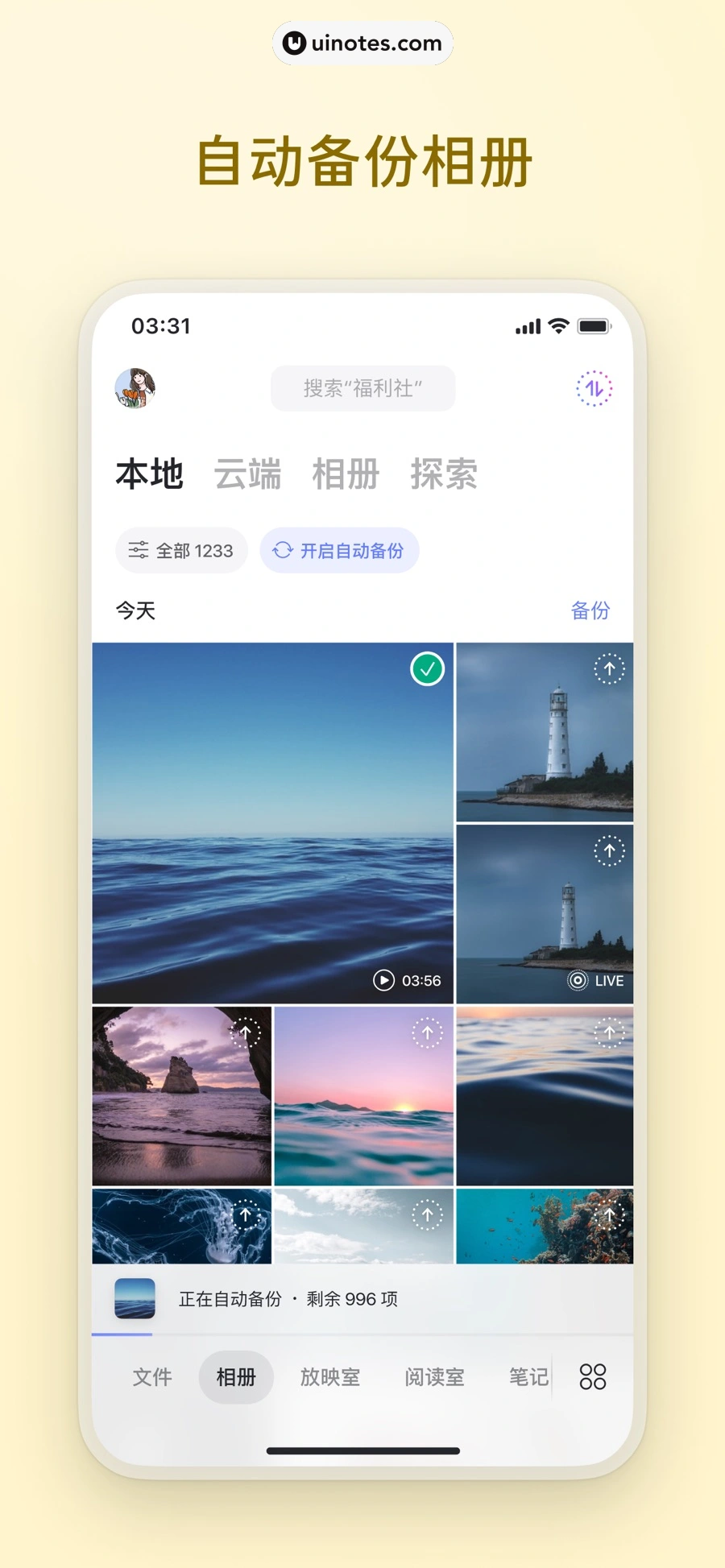The height and width of the screenshot is (1568, 725).
Task: Open the transfer list icon top right
Action: pyautogui.click(x=593, y=388)
